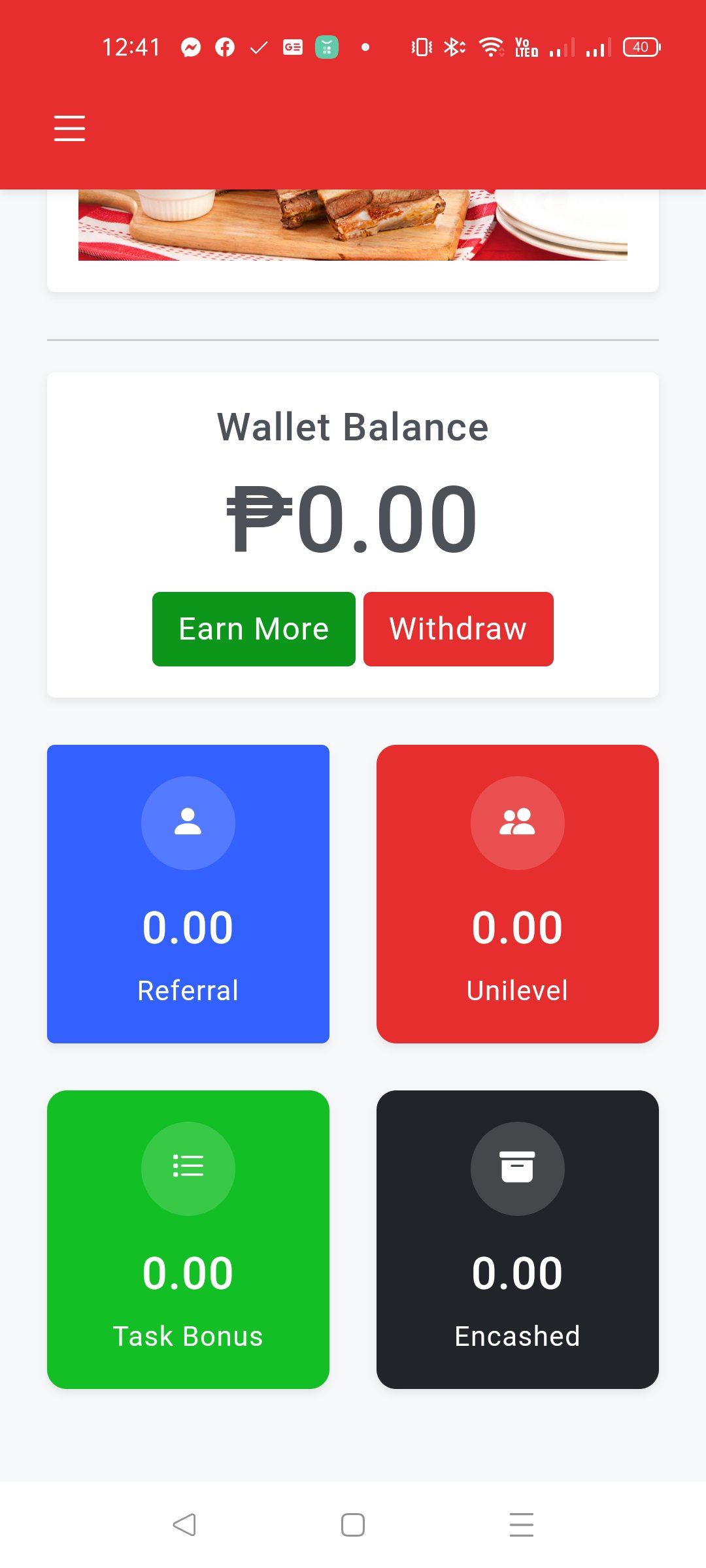Select the Unilevel earnings card
Screen dimensions: 706x1568
[x=517, y=893]
